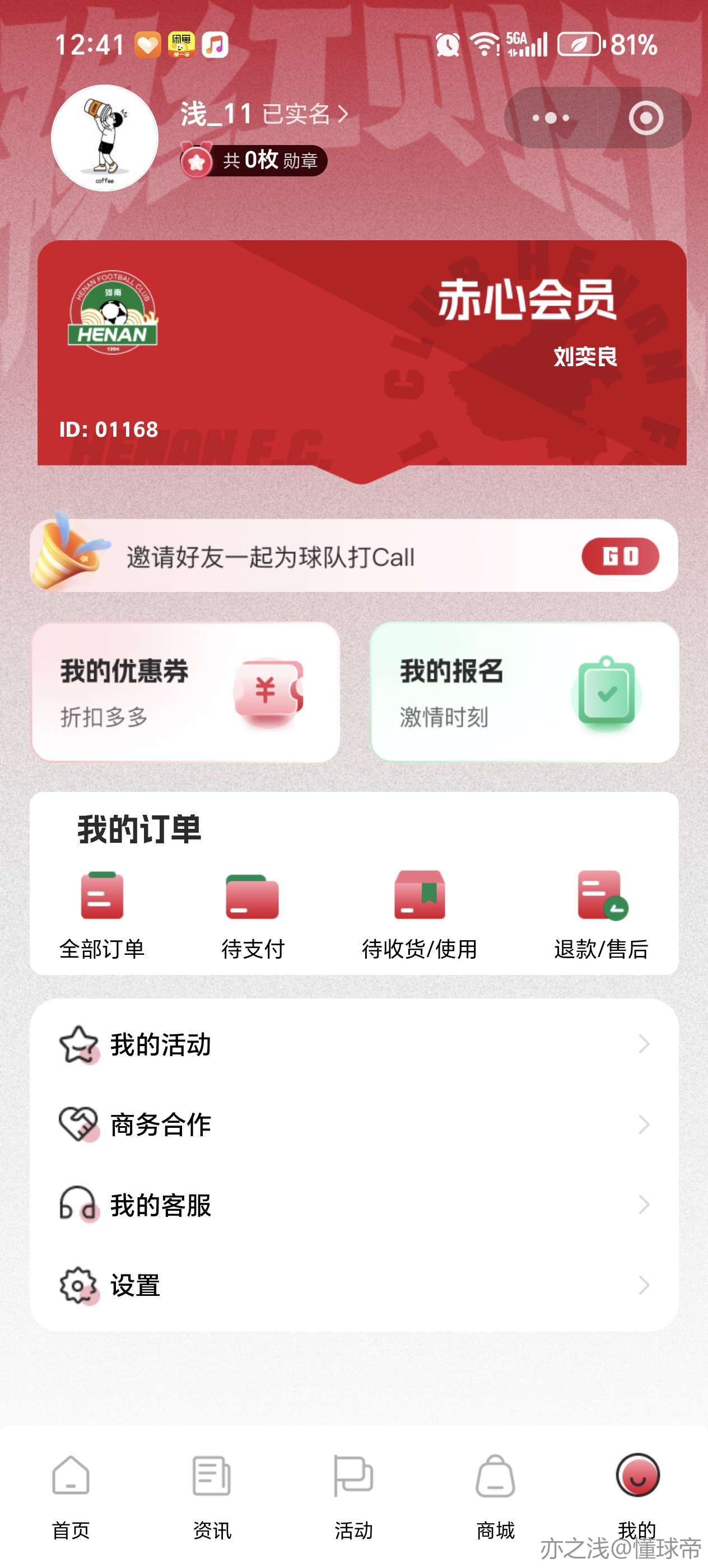
Task: View the 共0枚勋章 medals badge
Action: point(254,161)
